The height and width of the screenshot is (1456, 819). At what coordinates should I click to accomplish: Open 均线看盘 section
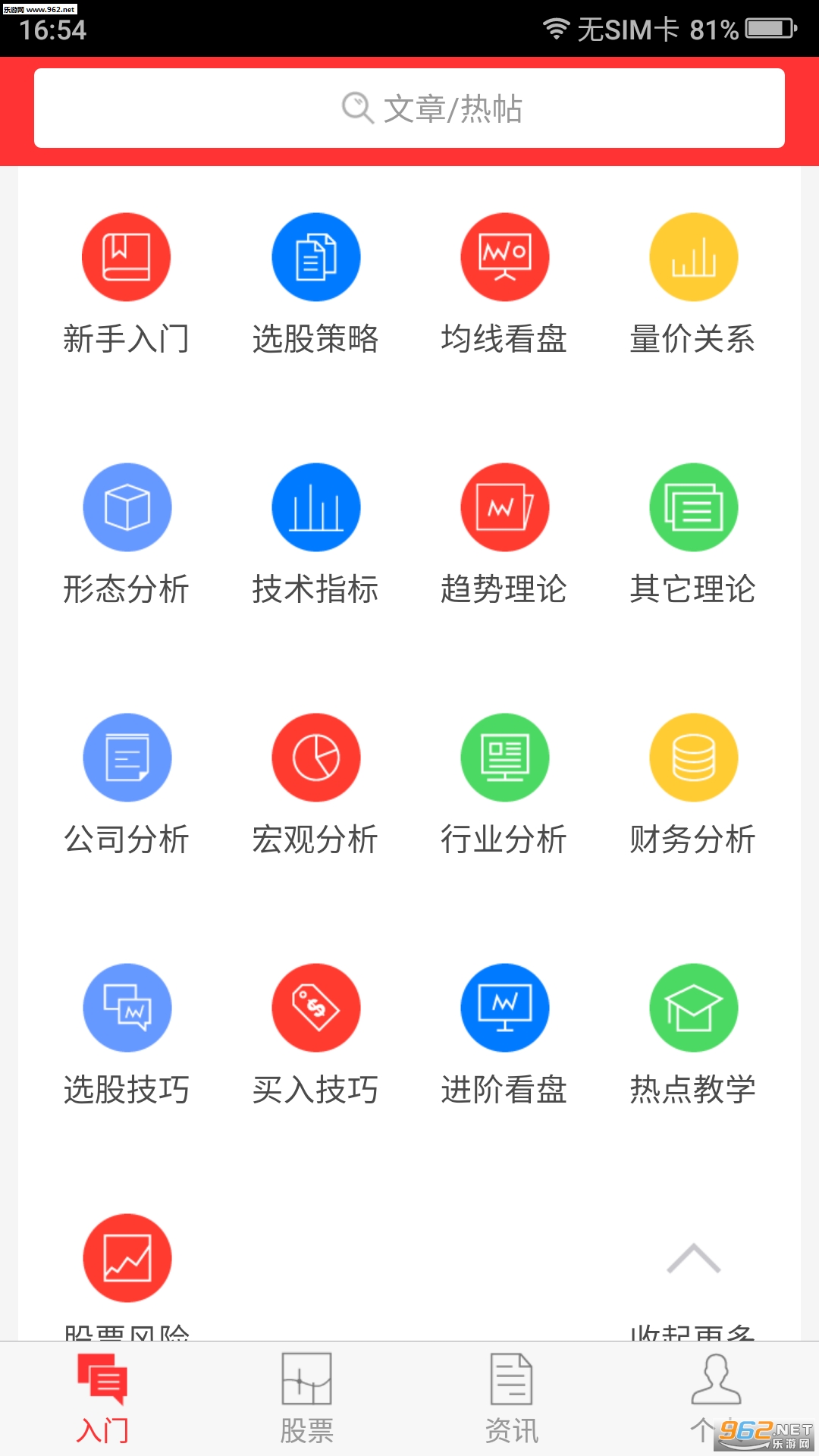tap(504, 258)
